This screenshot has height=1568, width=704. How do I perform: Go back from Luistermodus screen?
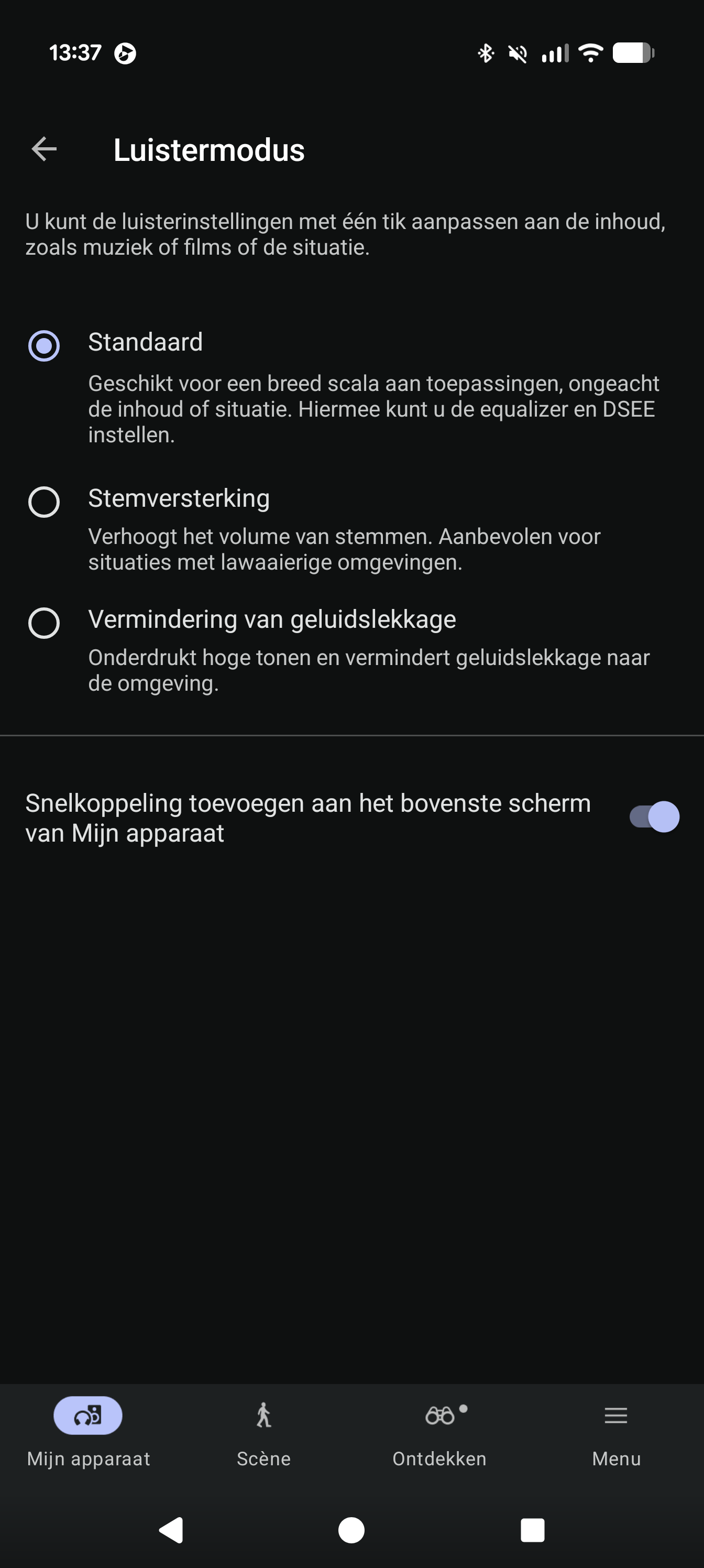pyautogui.click(x=45, y=149)
